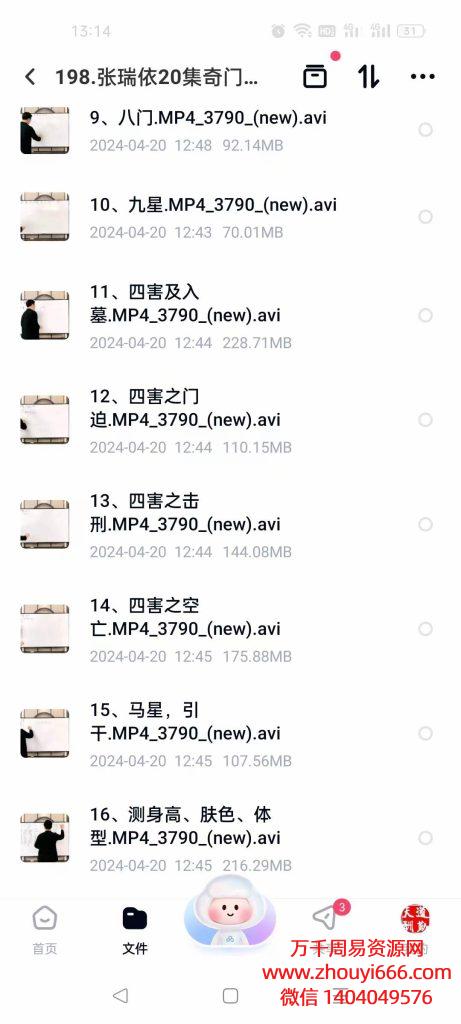
Task: Select the file 12、四害之门迫
Action: click(x=426, y=420)
